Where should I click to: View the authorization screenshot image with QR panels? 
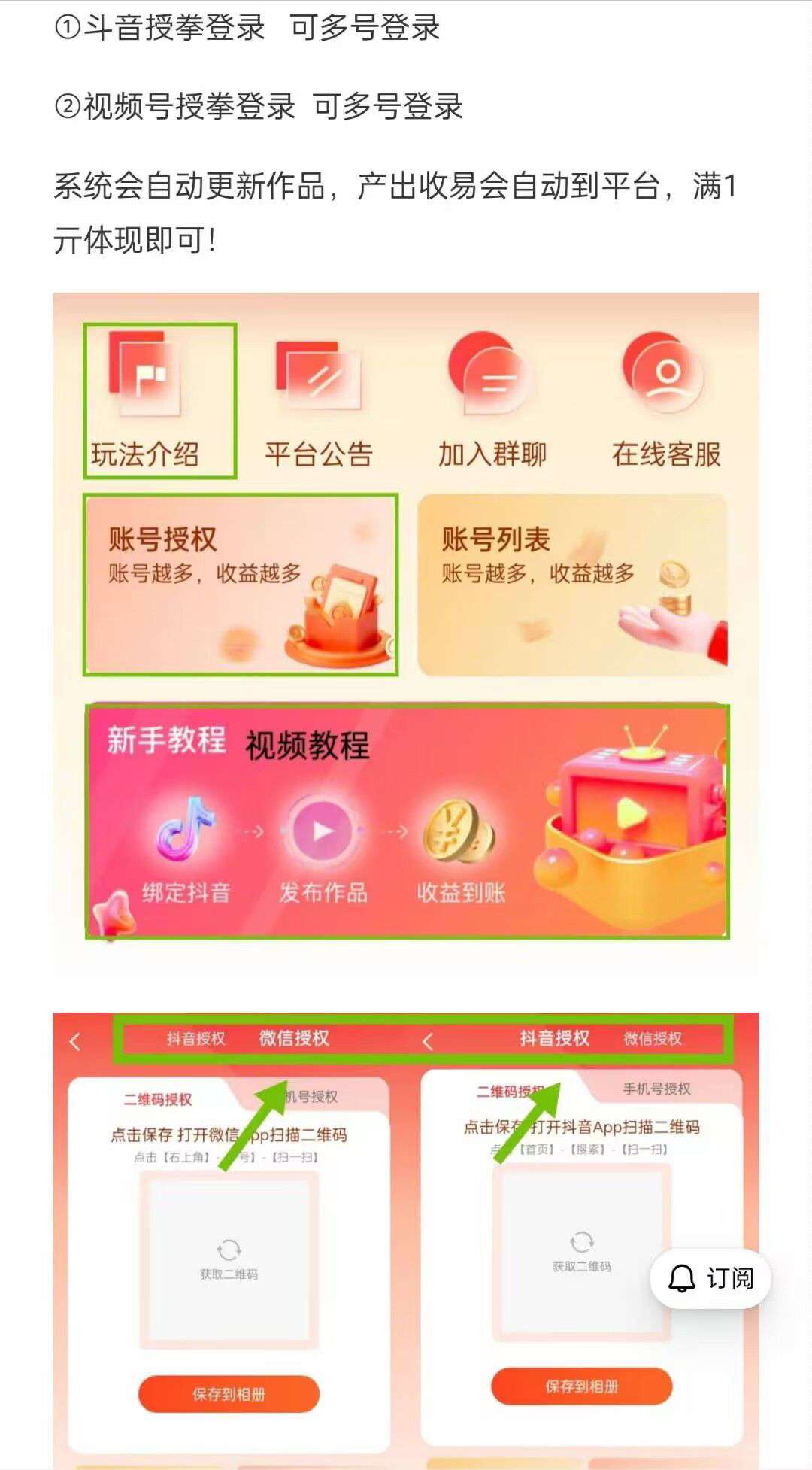(x=406, y=1241)
